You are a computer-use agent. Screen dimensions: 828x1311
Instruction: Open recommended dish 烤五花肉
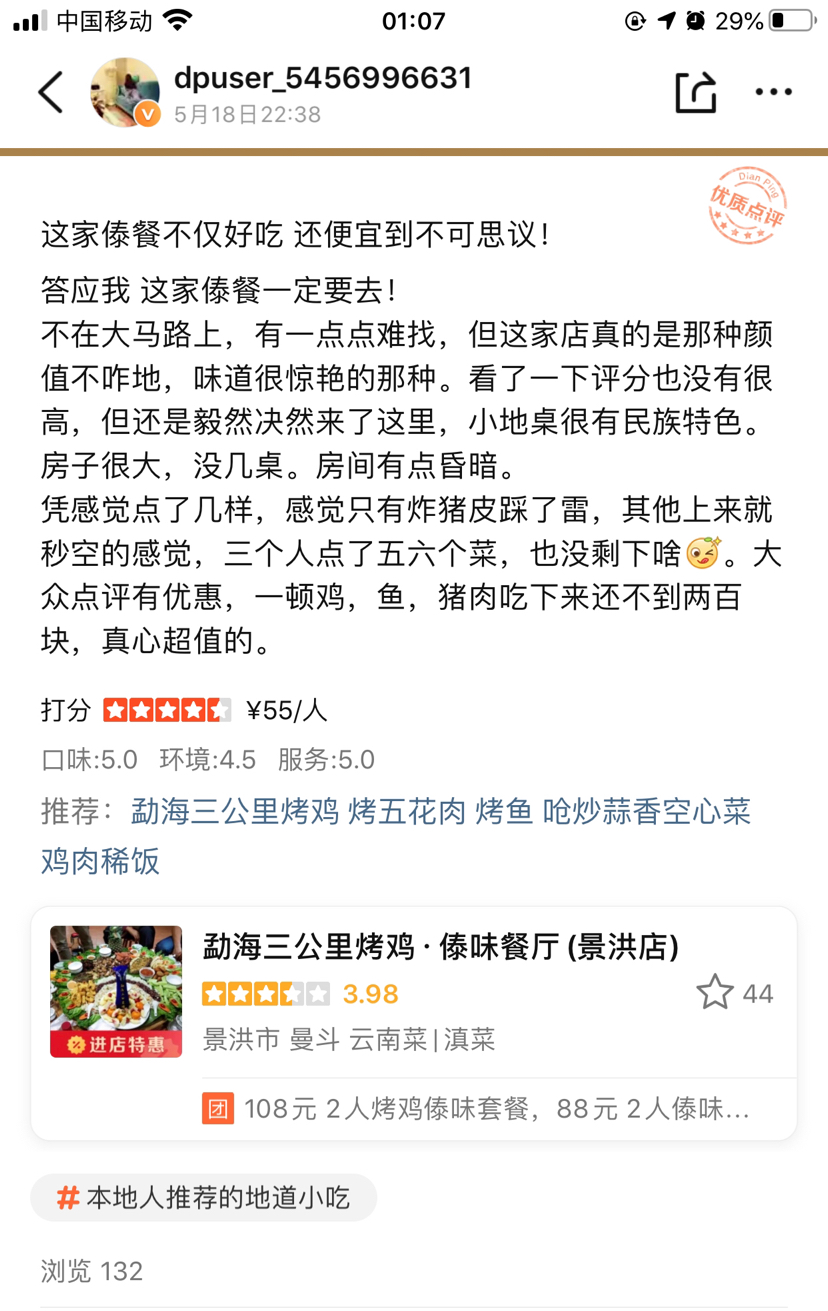click(x=407, y=812)
